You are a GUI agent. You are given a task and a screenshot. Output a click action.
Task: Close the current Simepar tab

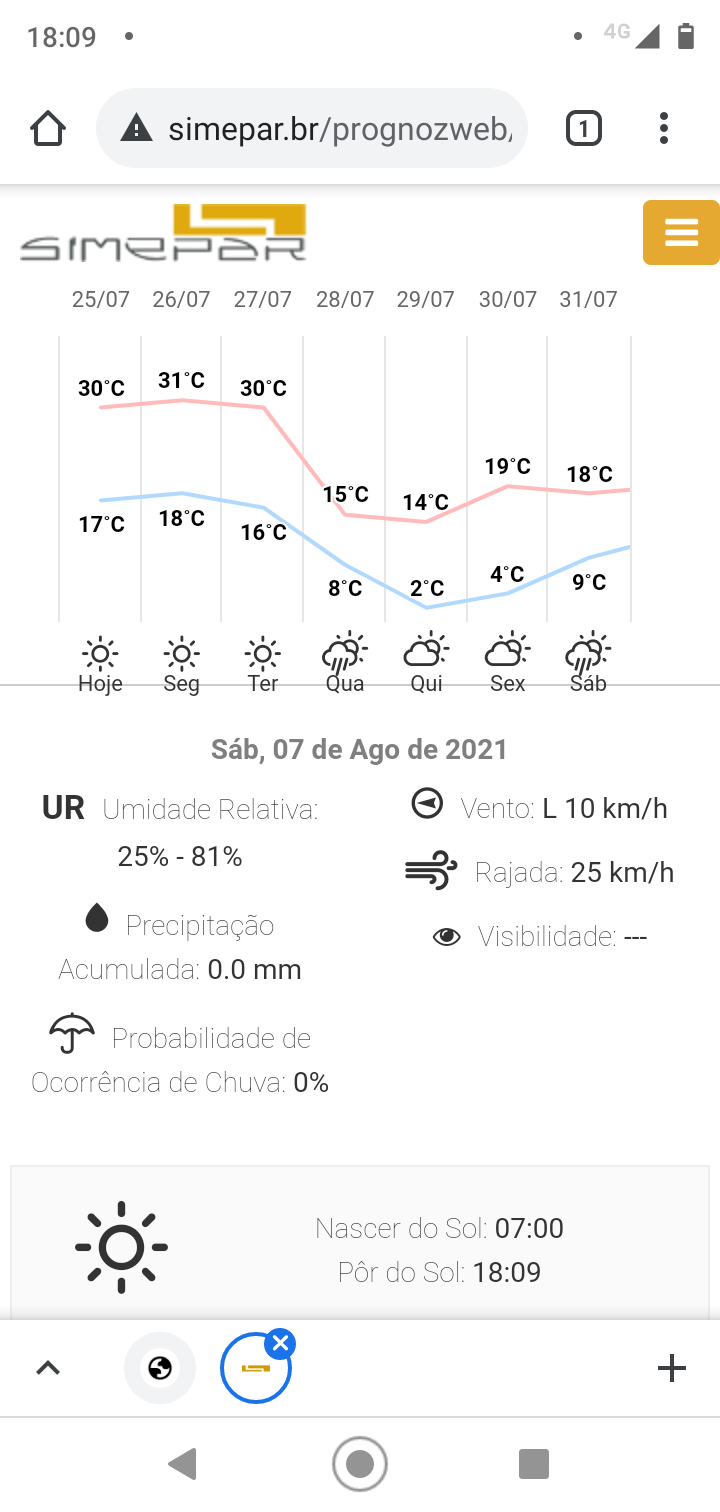point(281,1343)
